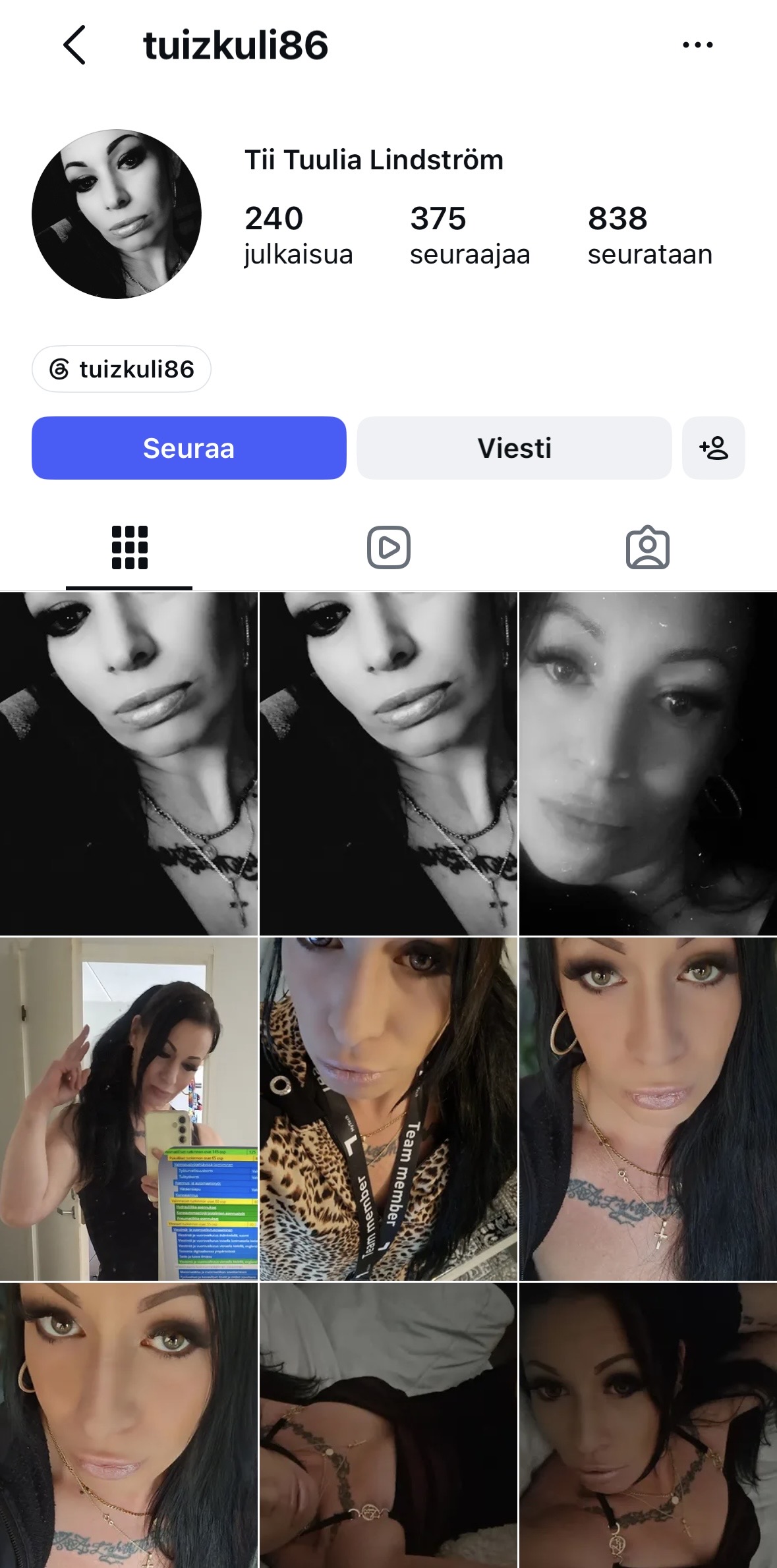The height and width of the screenshot is (1568, 777).
Task: Open the 838 seurataan following list
Action: point(650,236)
